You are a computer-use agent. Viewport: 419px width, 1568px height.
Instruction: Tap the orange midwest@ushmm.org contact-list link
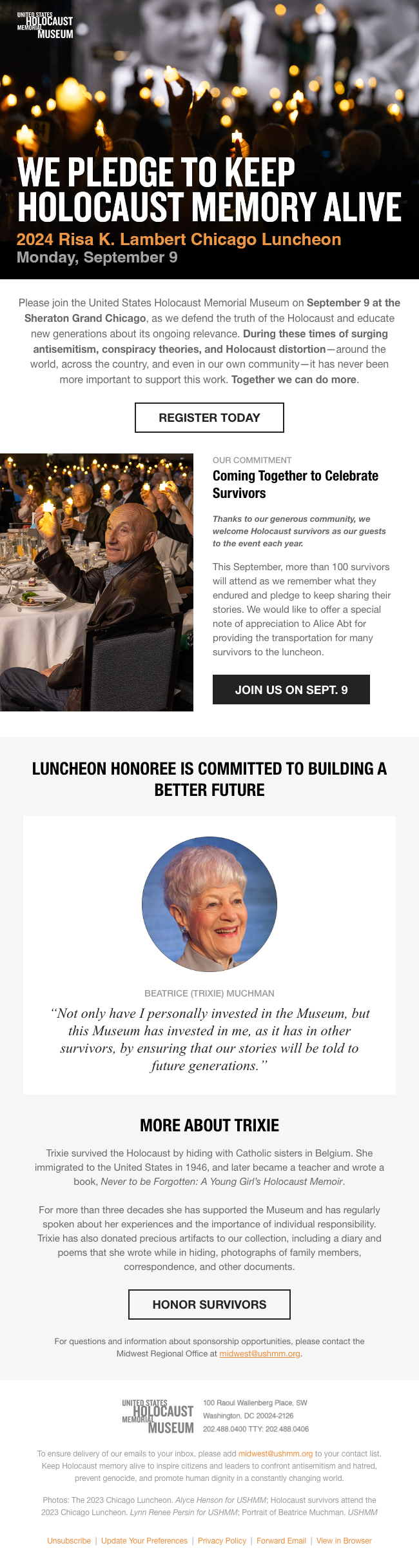point(275,1453)
